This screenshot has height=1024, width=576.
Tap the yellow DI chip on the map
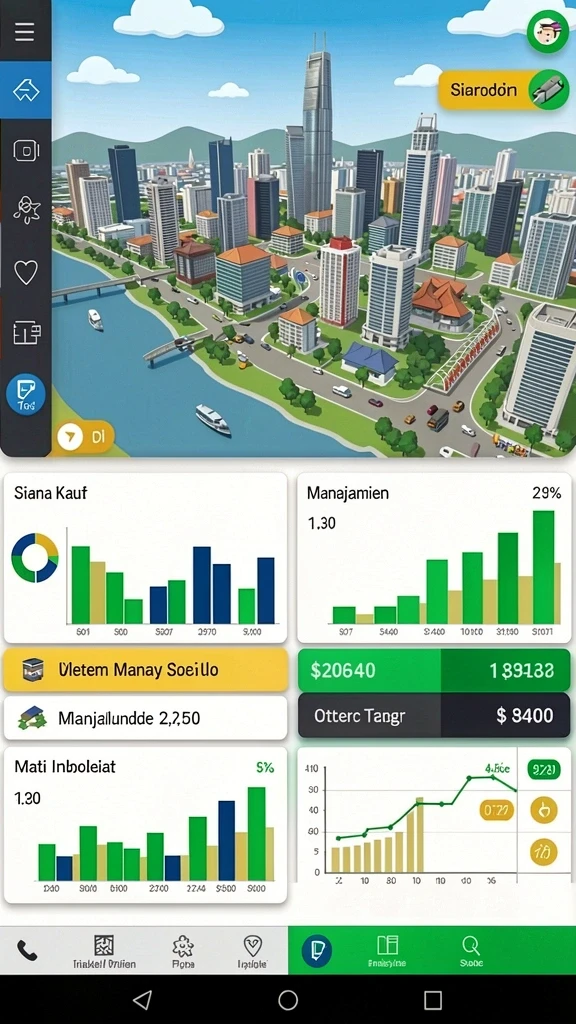85,437
